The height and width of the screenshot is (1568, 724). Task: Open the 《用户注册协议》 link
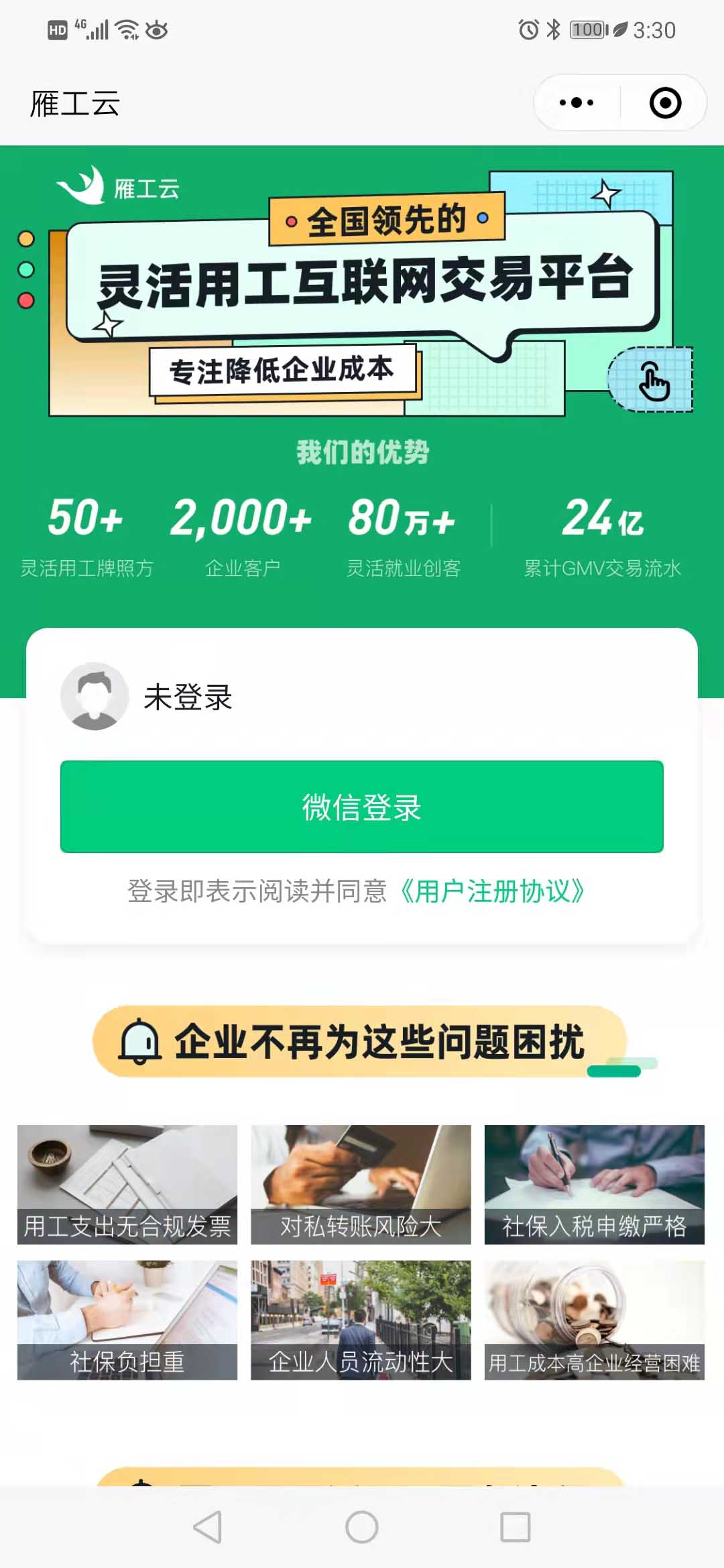point(492,892)
